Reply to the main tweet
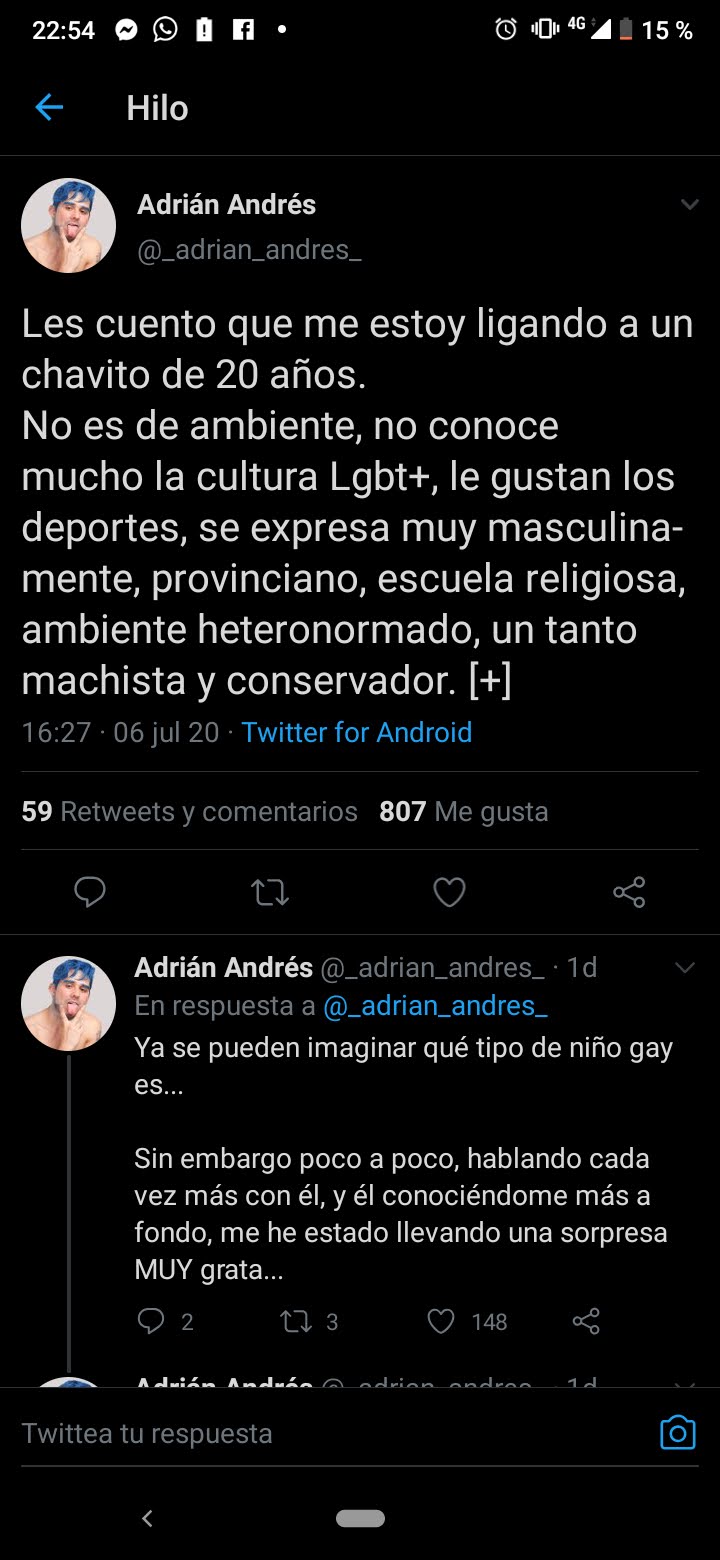 [90, 891]
